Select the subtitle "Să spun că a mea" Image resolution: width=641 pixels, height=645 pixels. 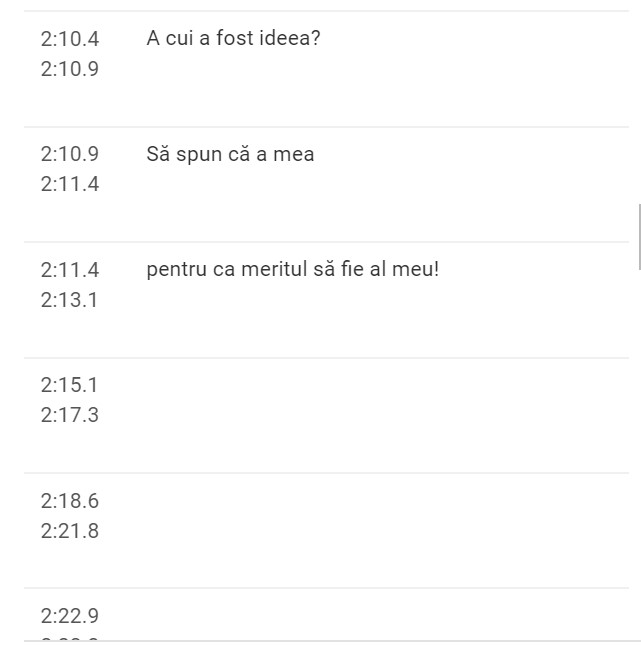(230, 155)
